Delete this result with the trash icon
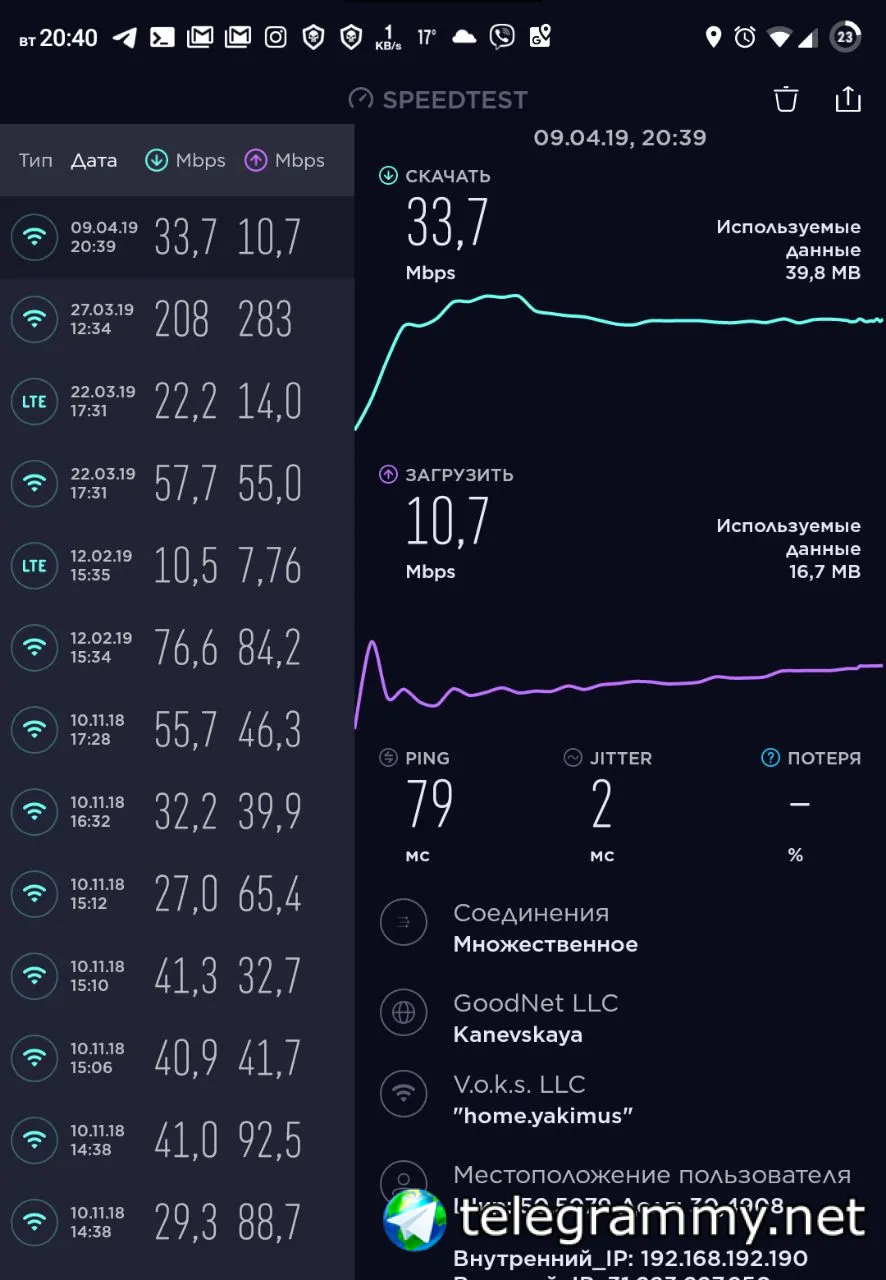This screenshot has height=1280, width=886. [786, 99]
